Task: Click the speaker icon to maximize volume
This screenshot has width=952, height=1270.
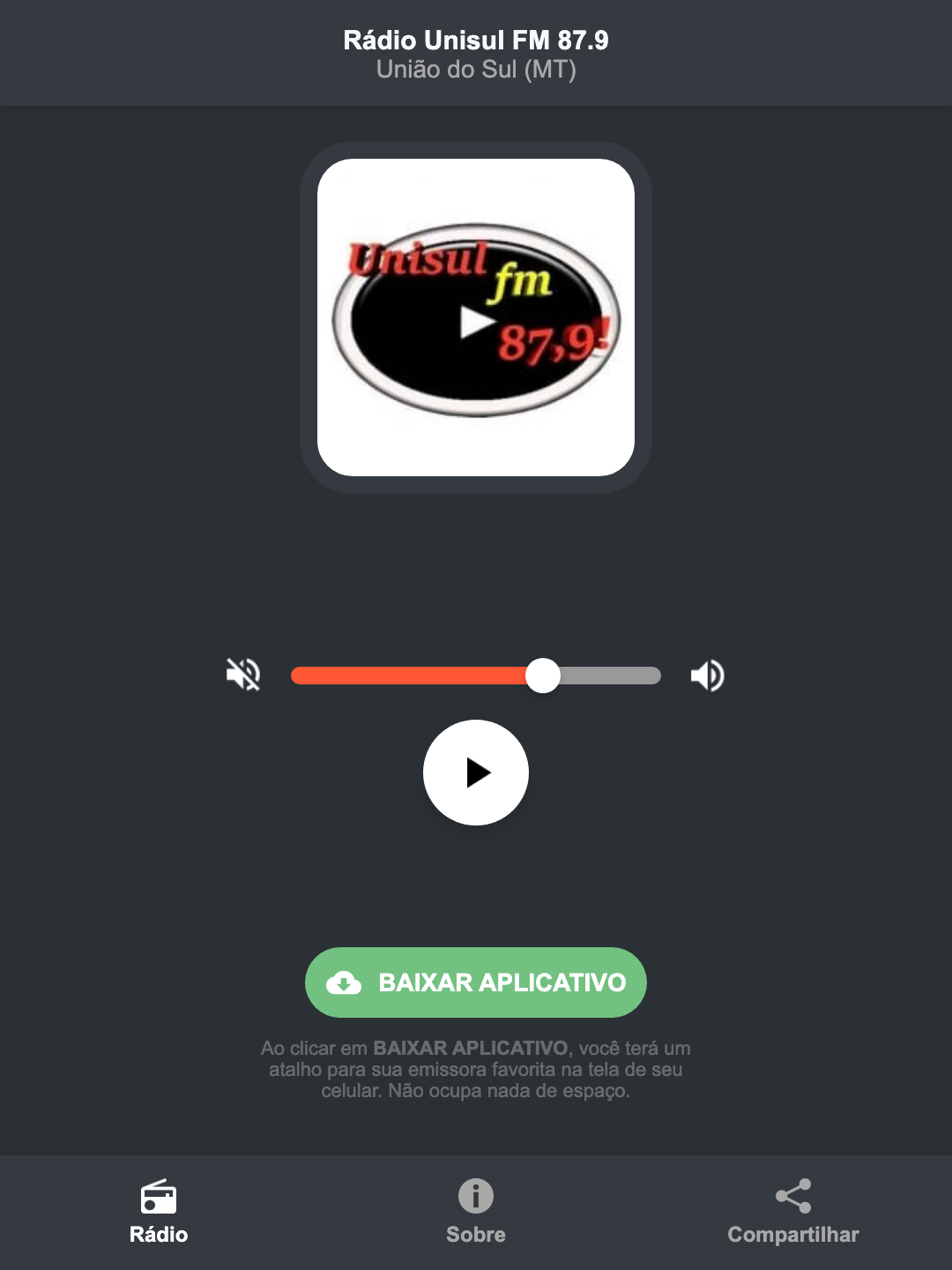Action: point(707,675)
